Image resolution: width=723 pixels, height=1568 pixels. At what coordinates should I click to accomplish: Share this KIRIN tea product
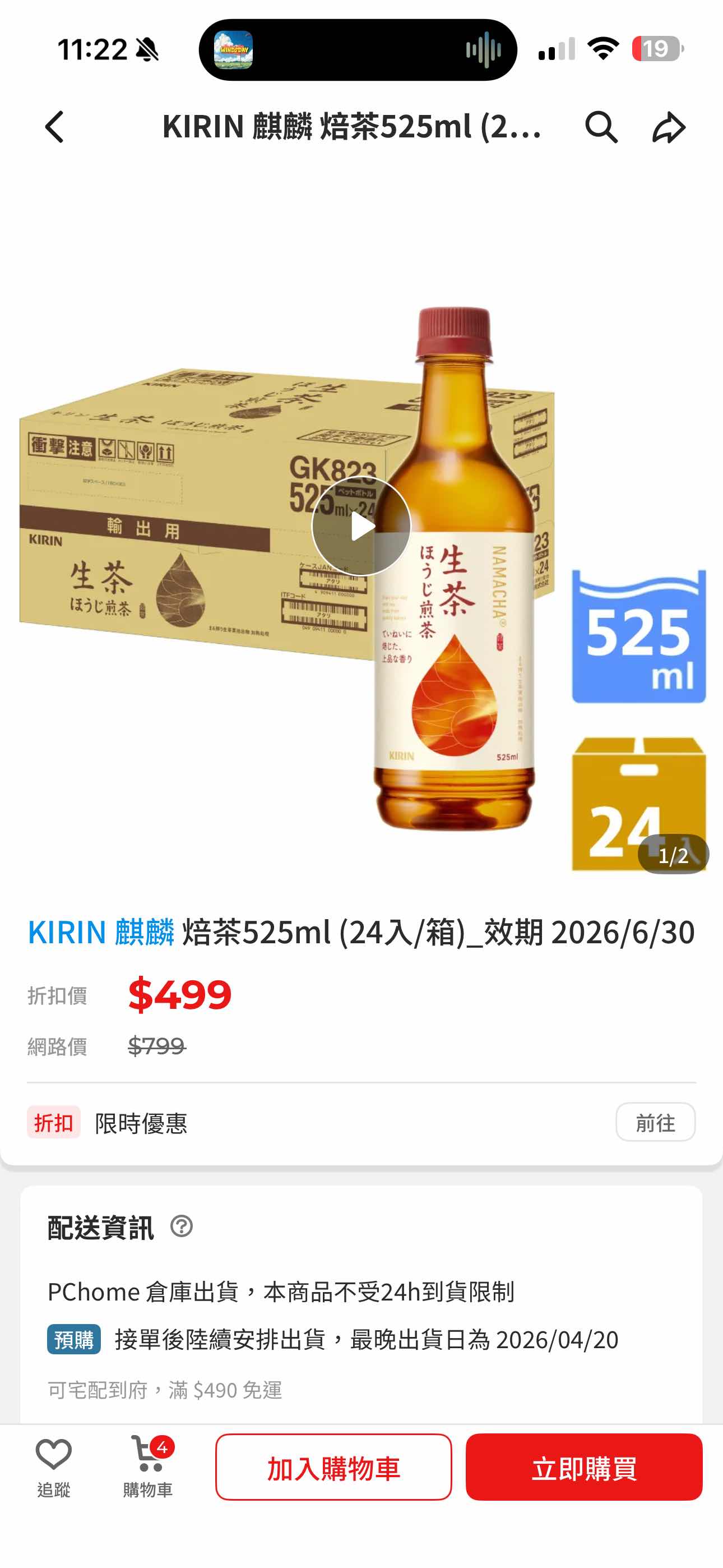(x=669, y=127)
